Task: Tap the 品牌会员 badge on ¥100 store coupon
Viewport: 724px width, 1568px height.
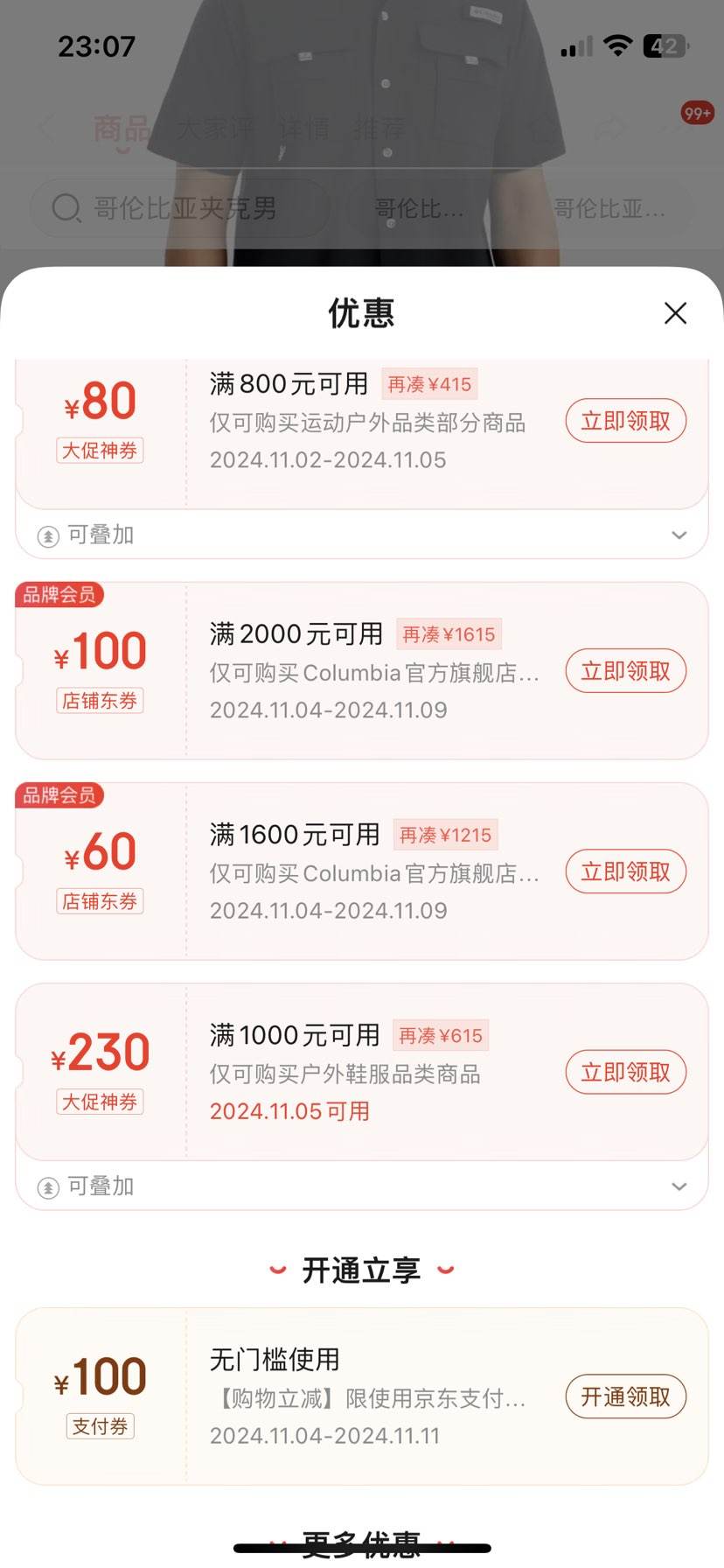Action: pyautogui.click(x=59, y=595)
